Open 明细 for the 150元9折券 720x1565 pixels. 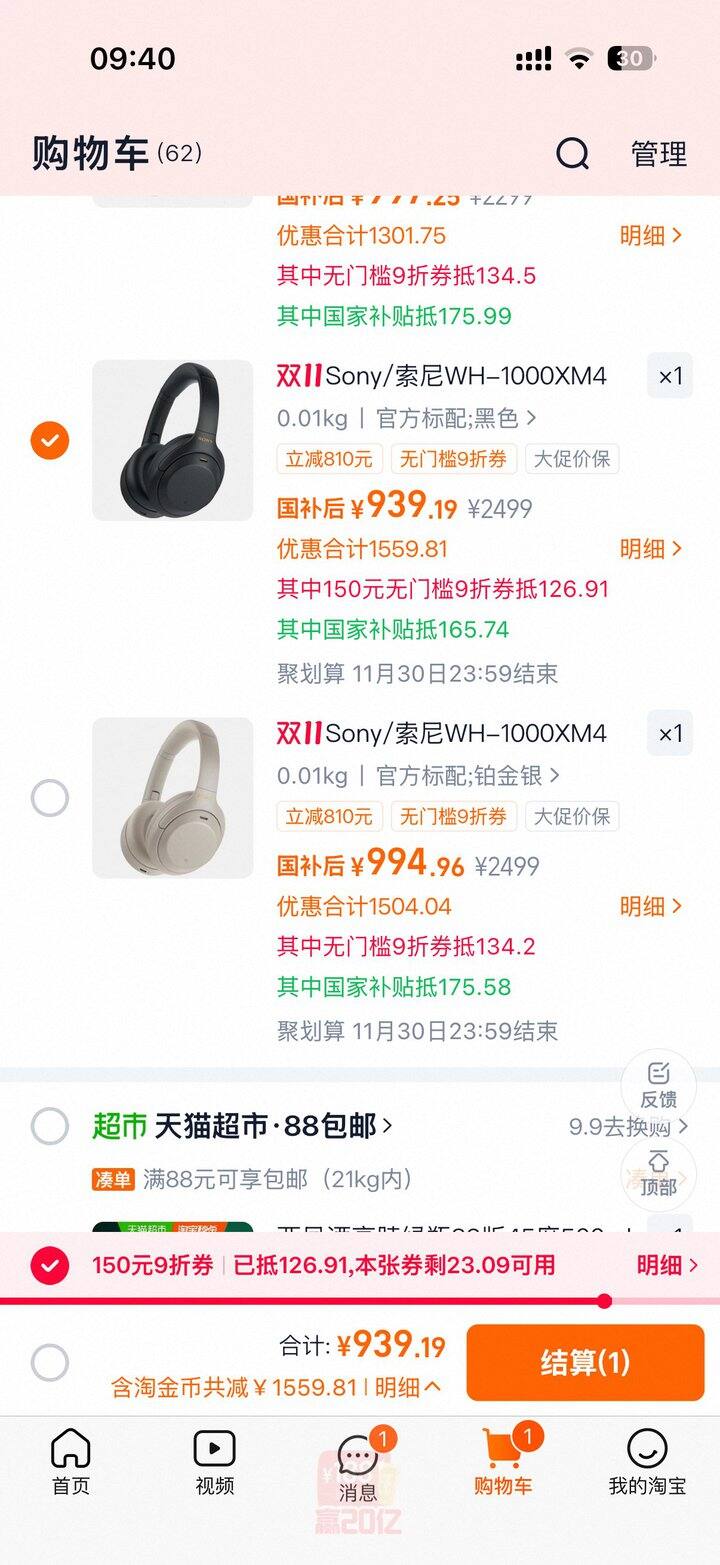click(x=668, y=1265)
